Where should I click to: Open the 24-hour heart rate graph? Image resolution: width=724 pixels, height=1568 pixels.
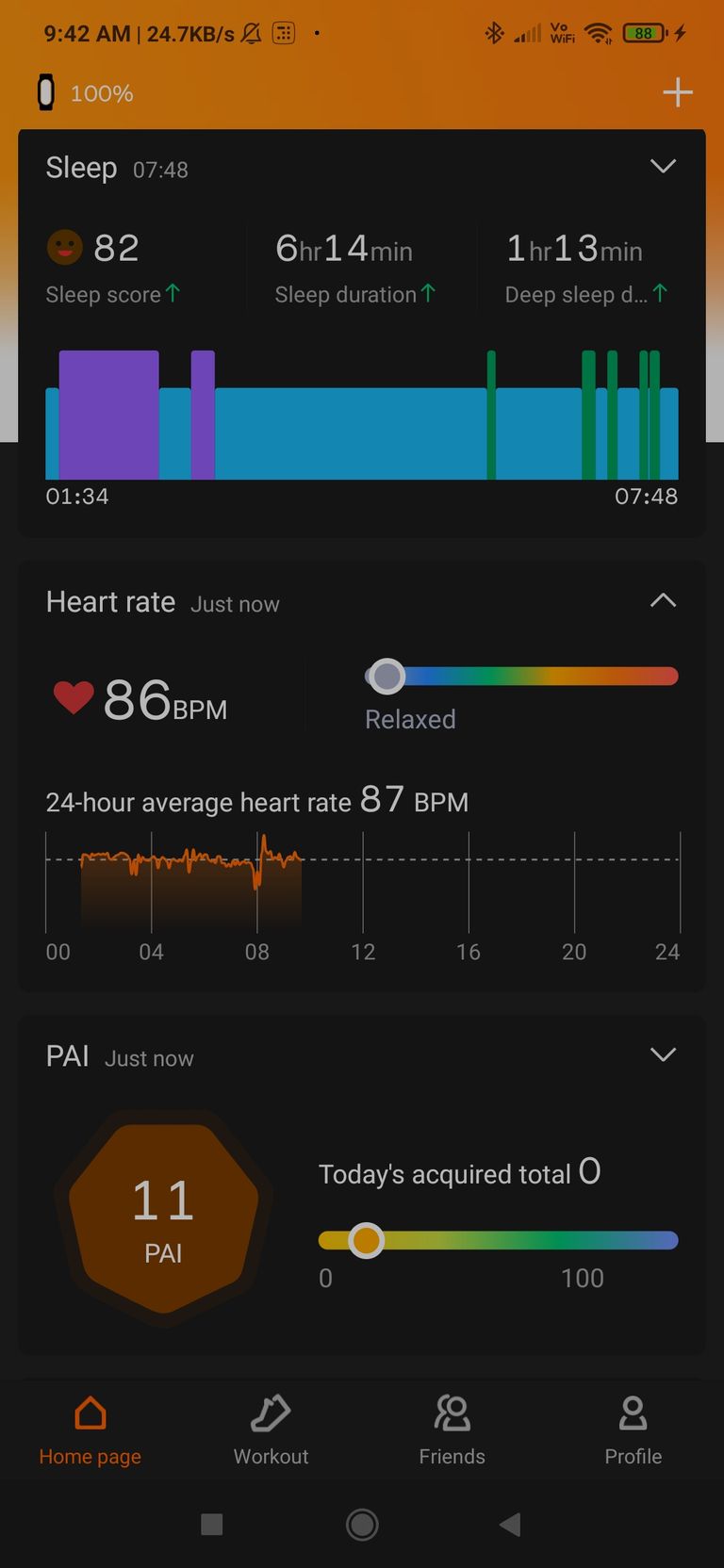pyautogui.click(x=362, y=884)
